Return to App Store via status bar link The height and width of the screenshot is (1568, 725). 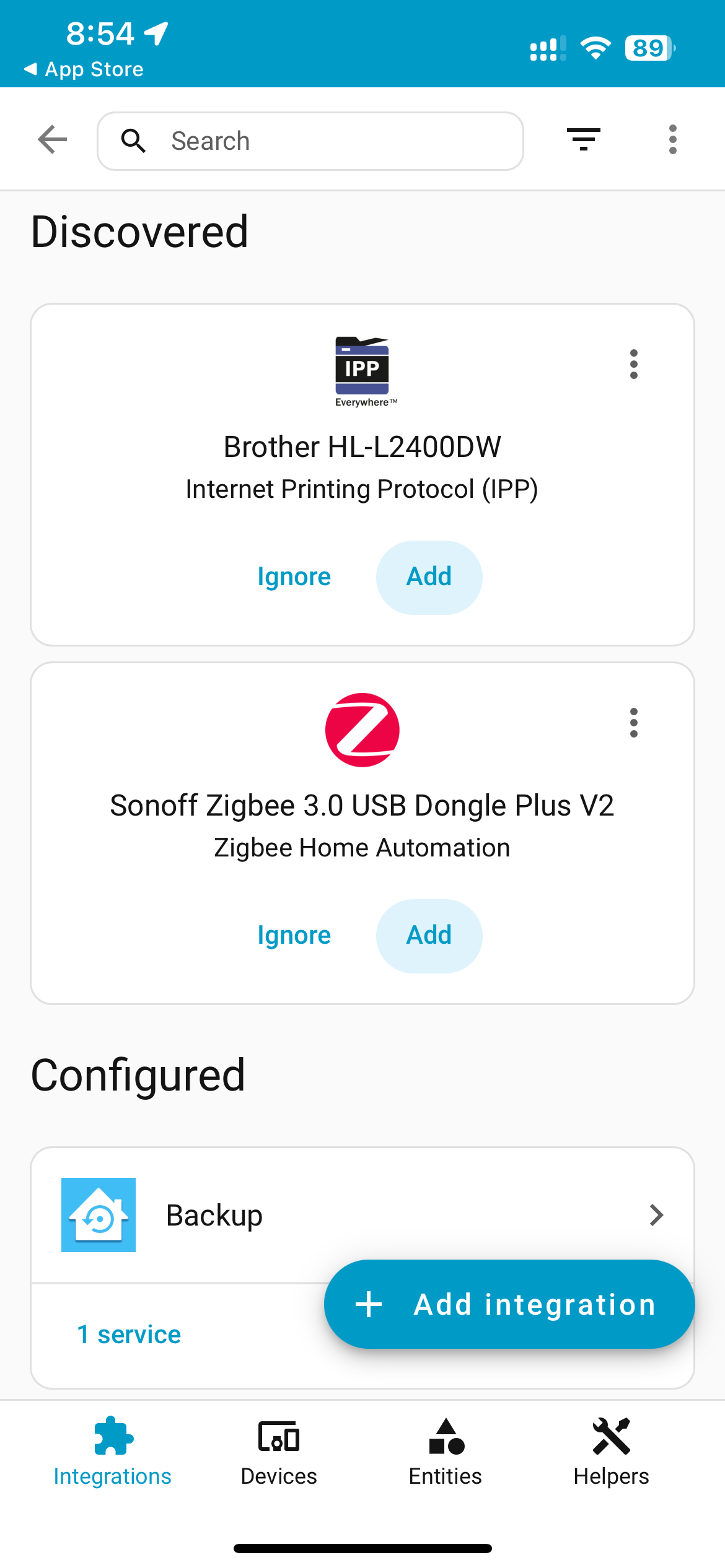tap(84, 68)
